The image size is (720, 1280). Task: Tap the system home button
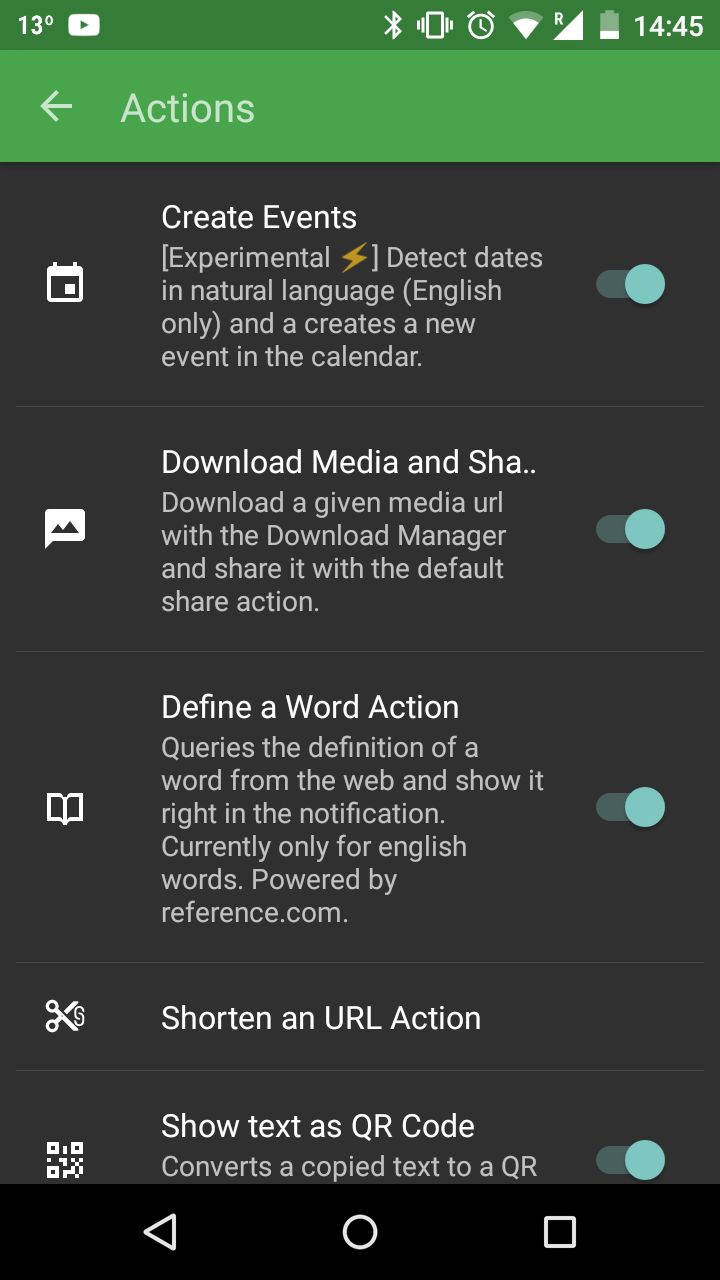pyautogui.click(x=360, y=1232)
